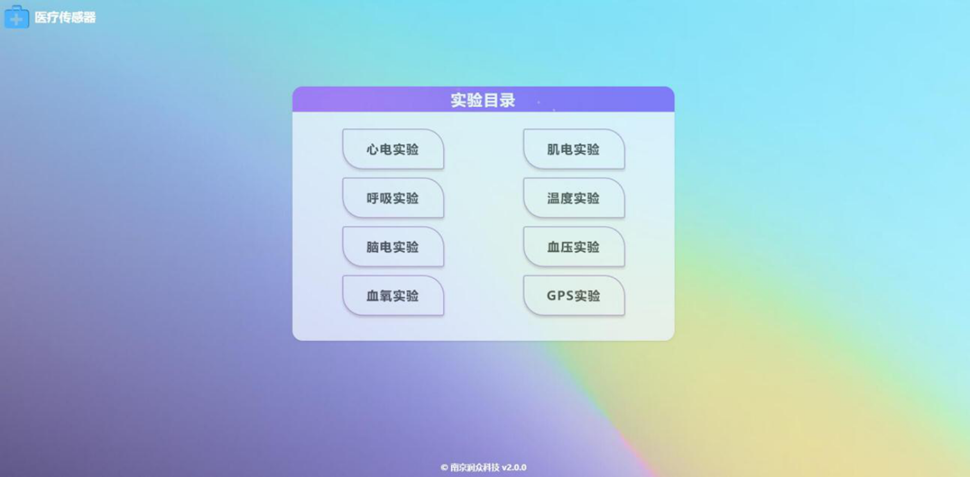Open the 心电实验 experiment
Screen dimensions: 970x477
[393, 149]
